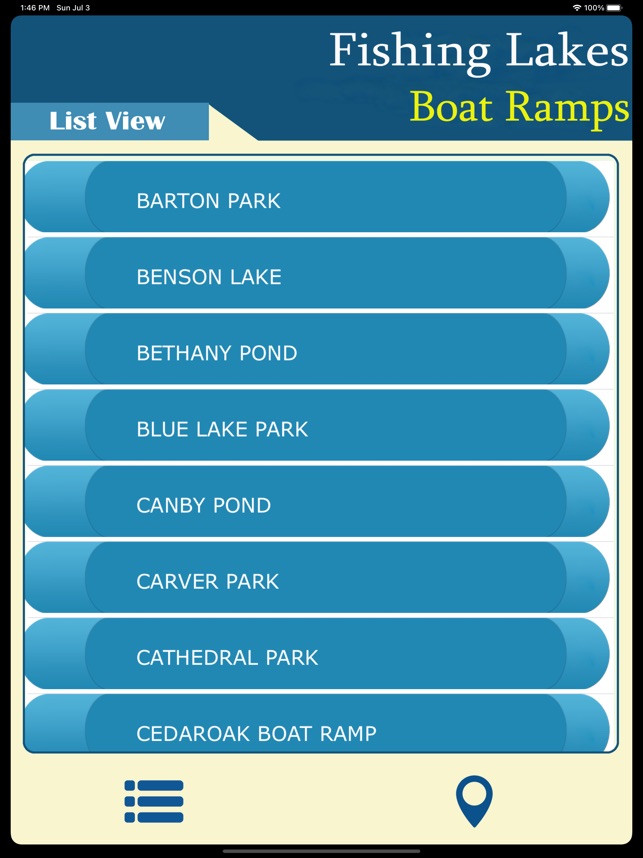Open the Barton Park boat ramp
This screenshot has height=858, width=643.
(x=316, y=199)
